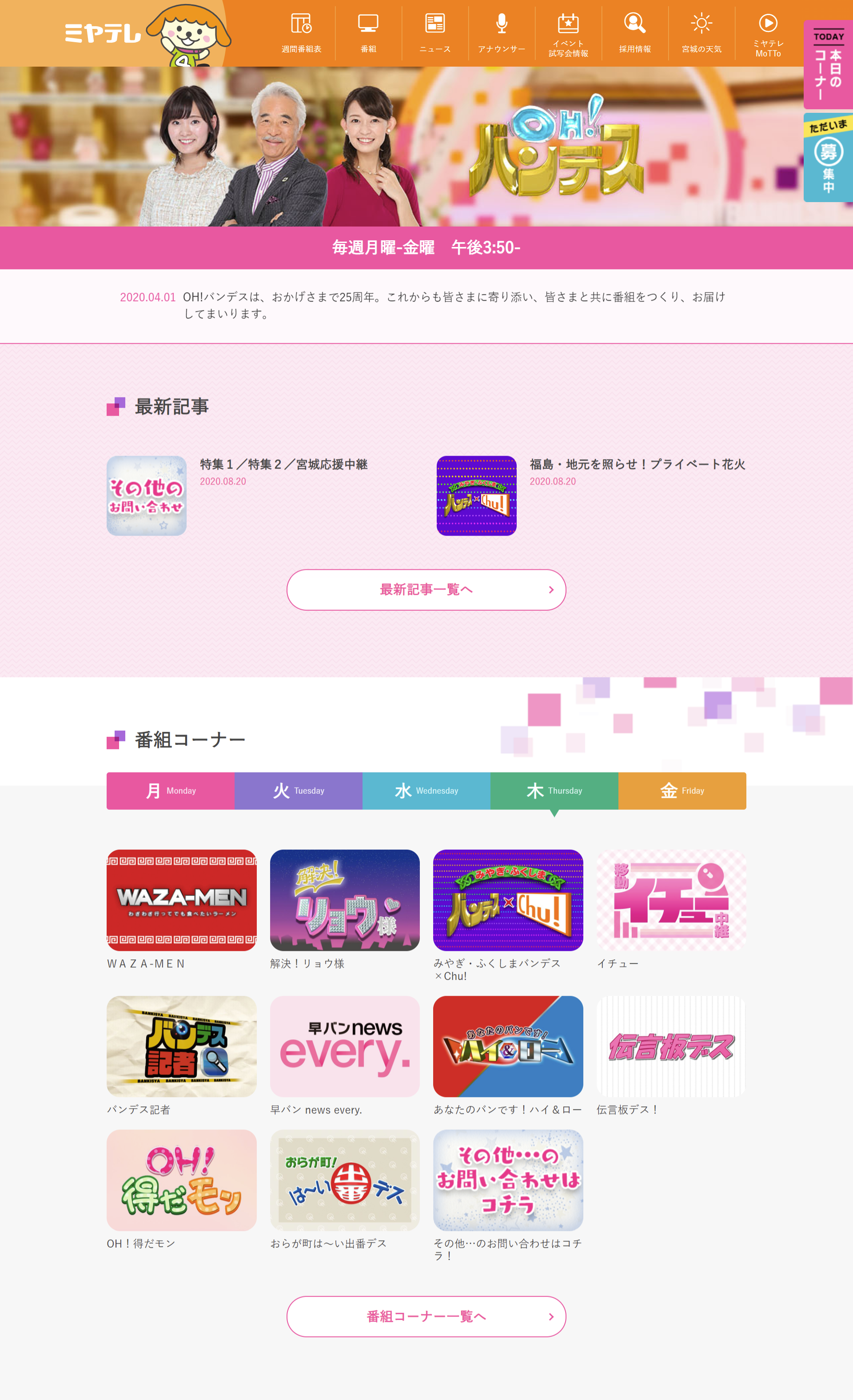Image resolution: width=853 pixels, height=1400 pixels.
Task: Switch to the Friday tab
Action: click(682, 790)
